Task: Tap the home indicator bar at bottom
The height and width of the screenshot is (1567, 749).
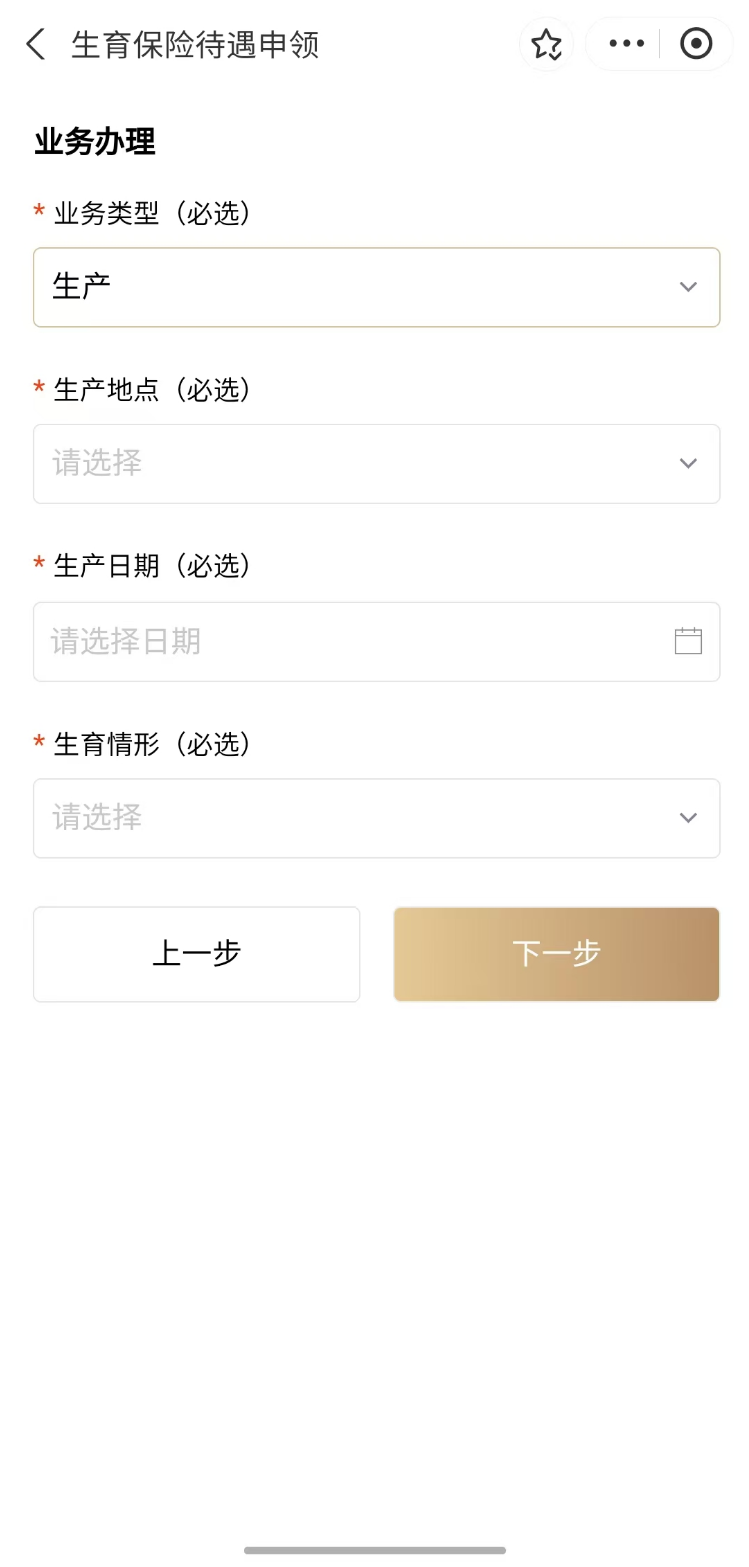Action: [x=374, y=1550]
